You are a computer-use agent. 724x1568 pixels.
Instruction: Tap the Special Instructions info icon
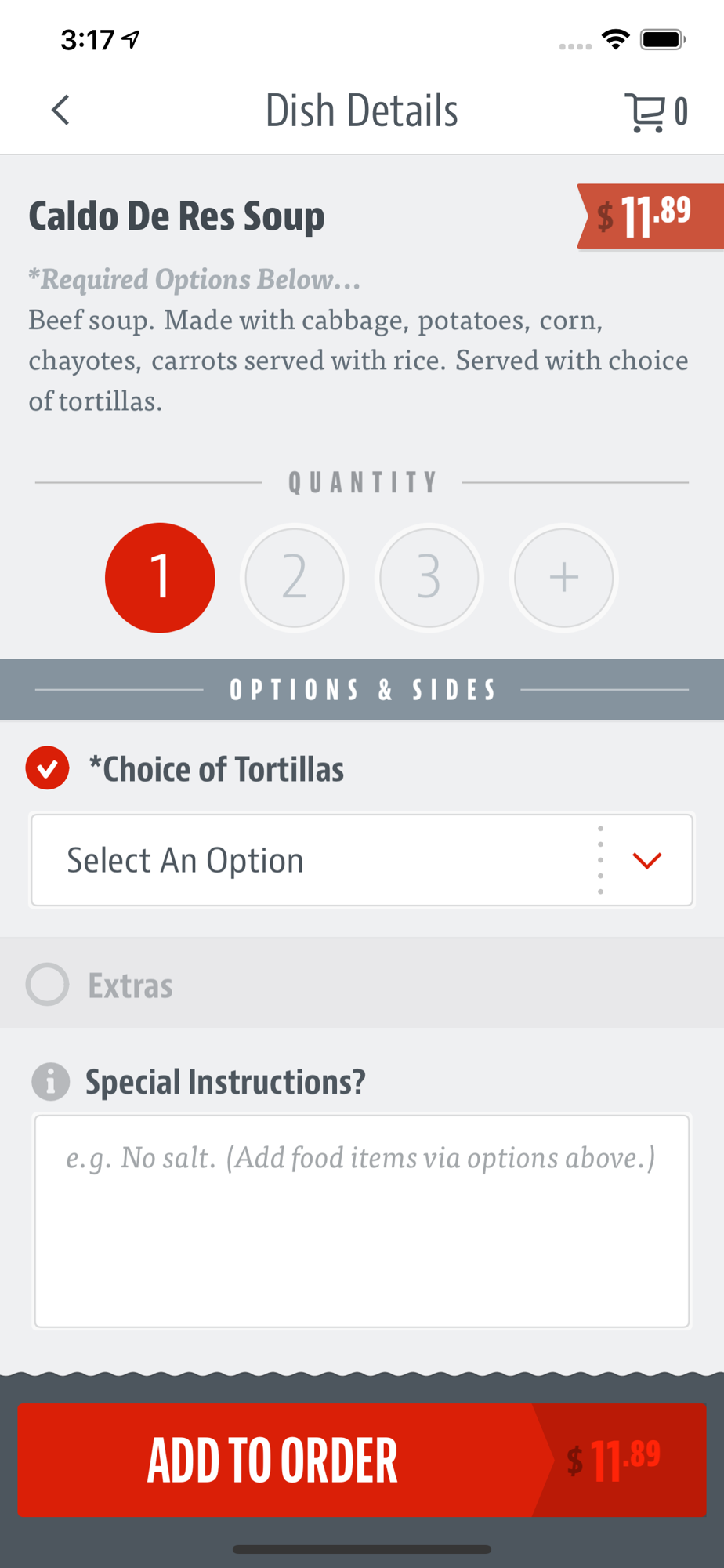pos(51,1082)
